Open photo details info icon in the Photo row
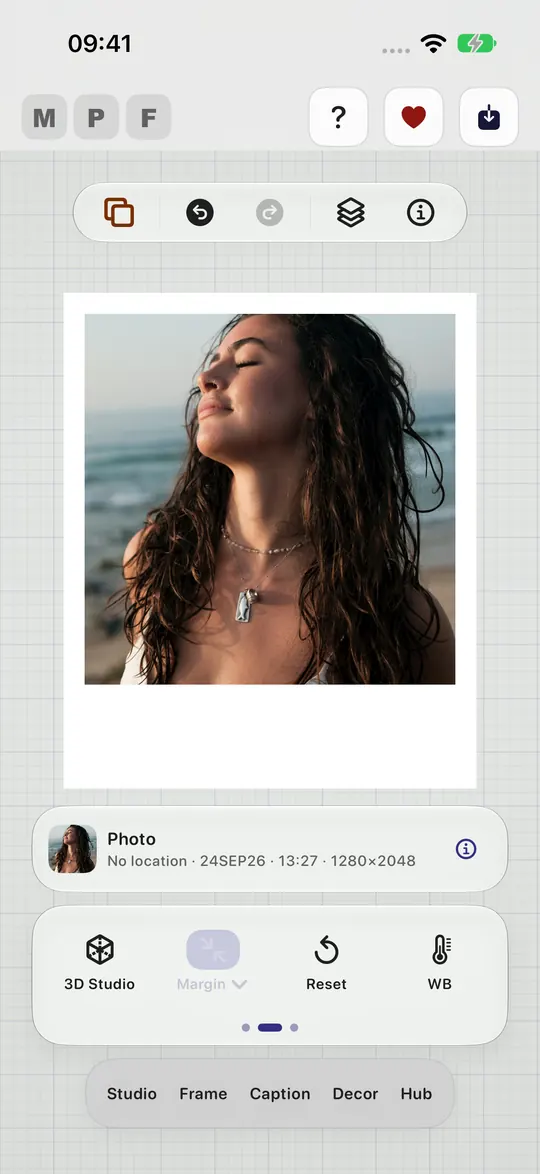Image resolution: width=540 pixels, height=1174 pixels. (x=466, y=848)
